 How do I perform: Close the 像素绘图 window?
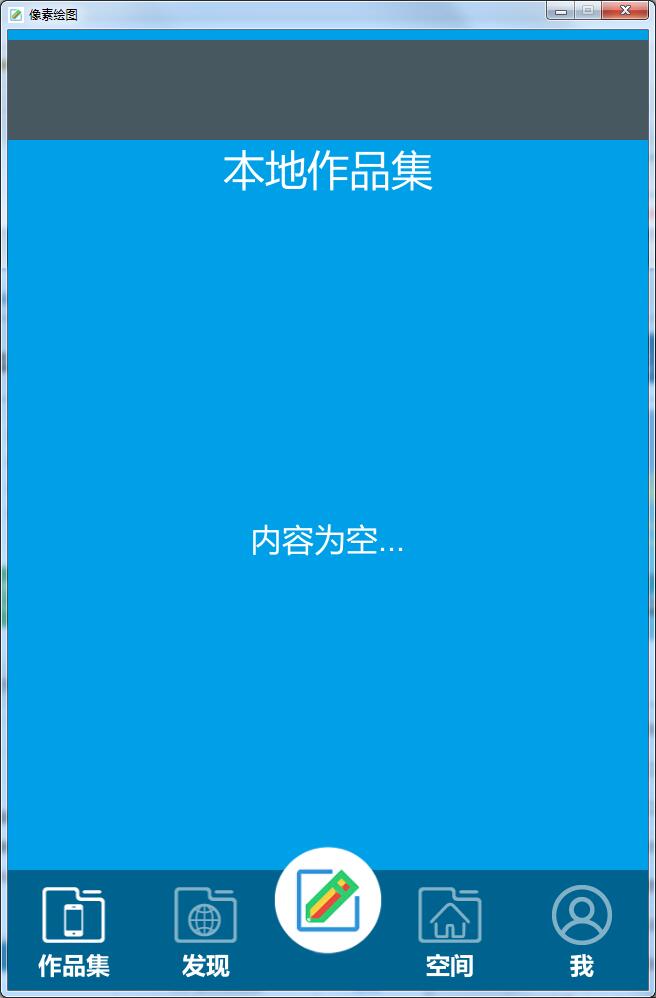(625, 10)
